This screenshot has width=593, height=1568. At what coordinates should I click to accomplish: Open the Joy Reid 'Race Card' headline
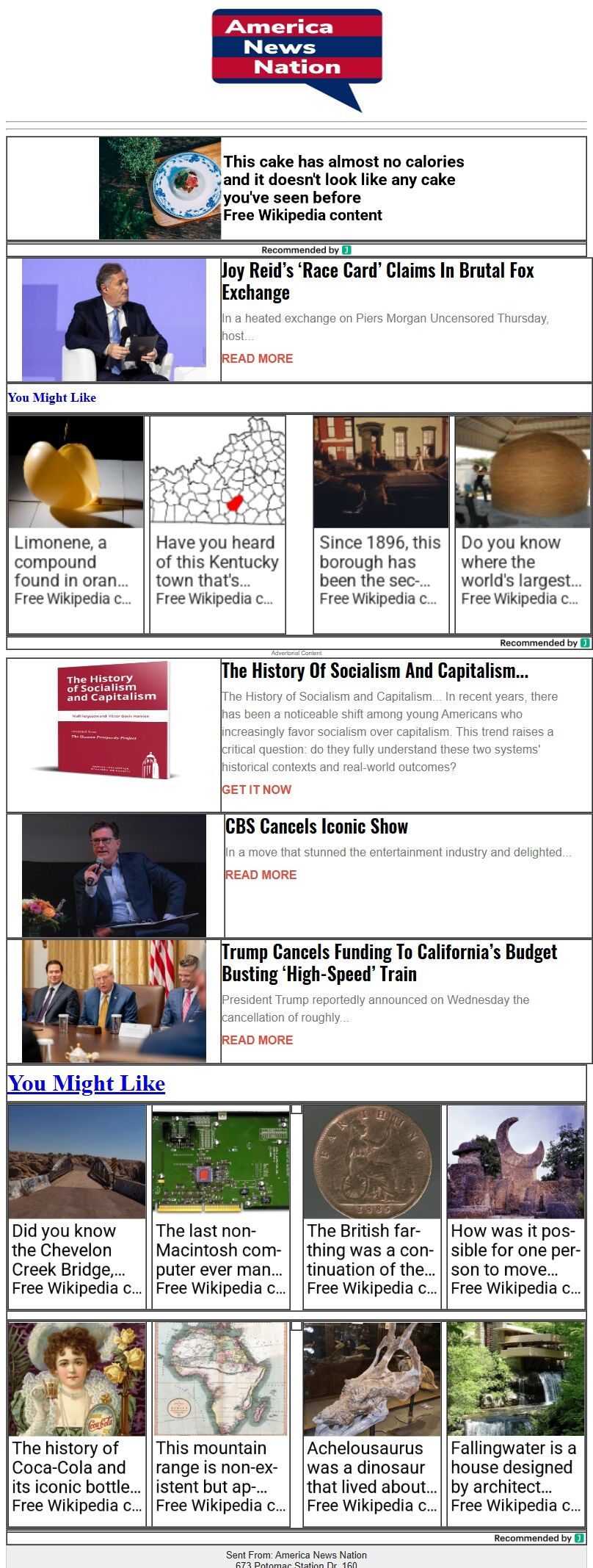[x=377, y=281]
